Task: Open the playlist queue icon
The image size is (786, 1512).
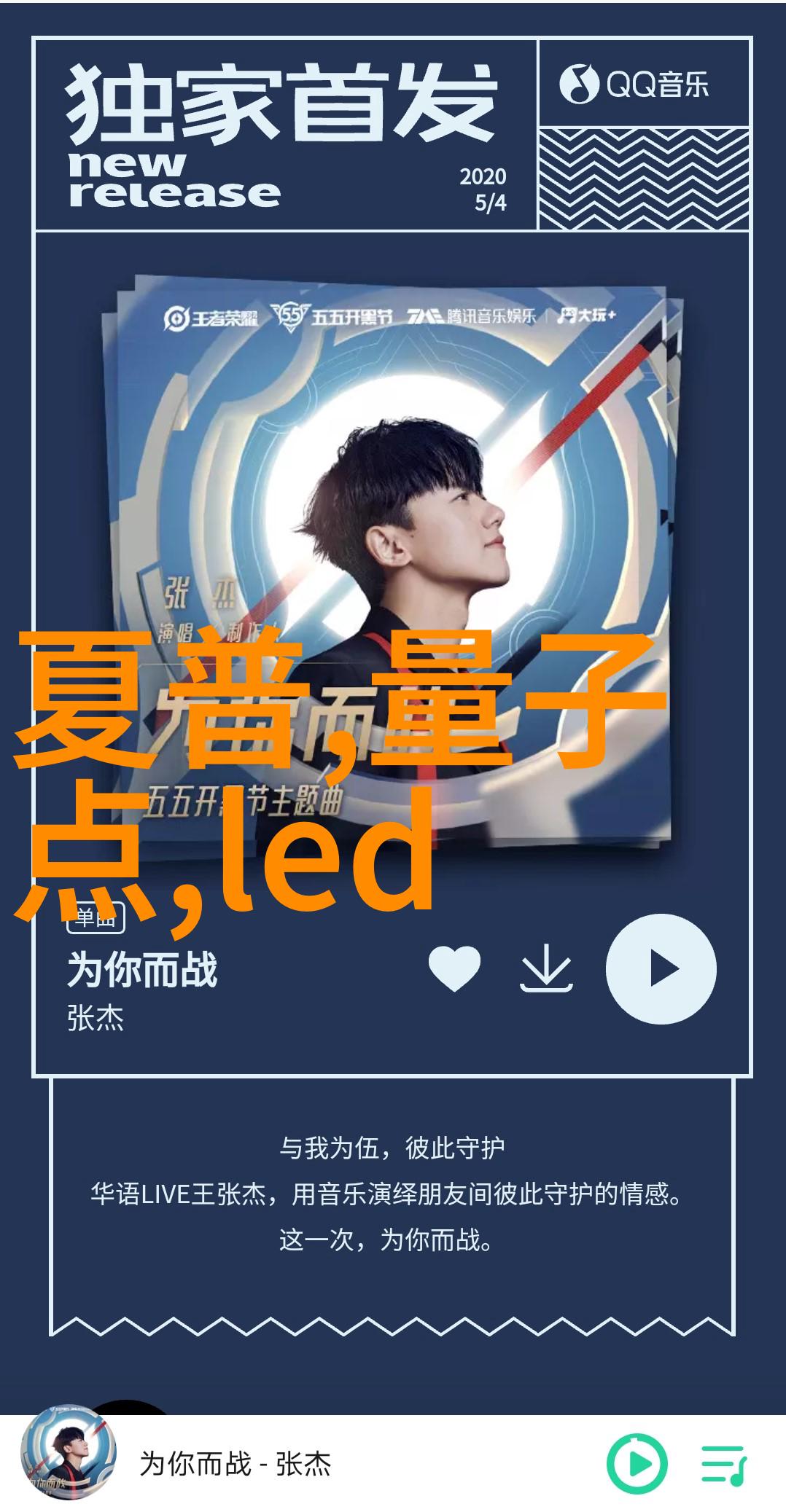Action: tap(723, 1465)
